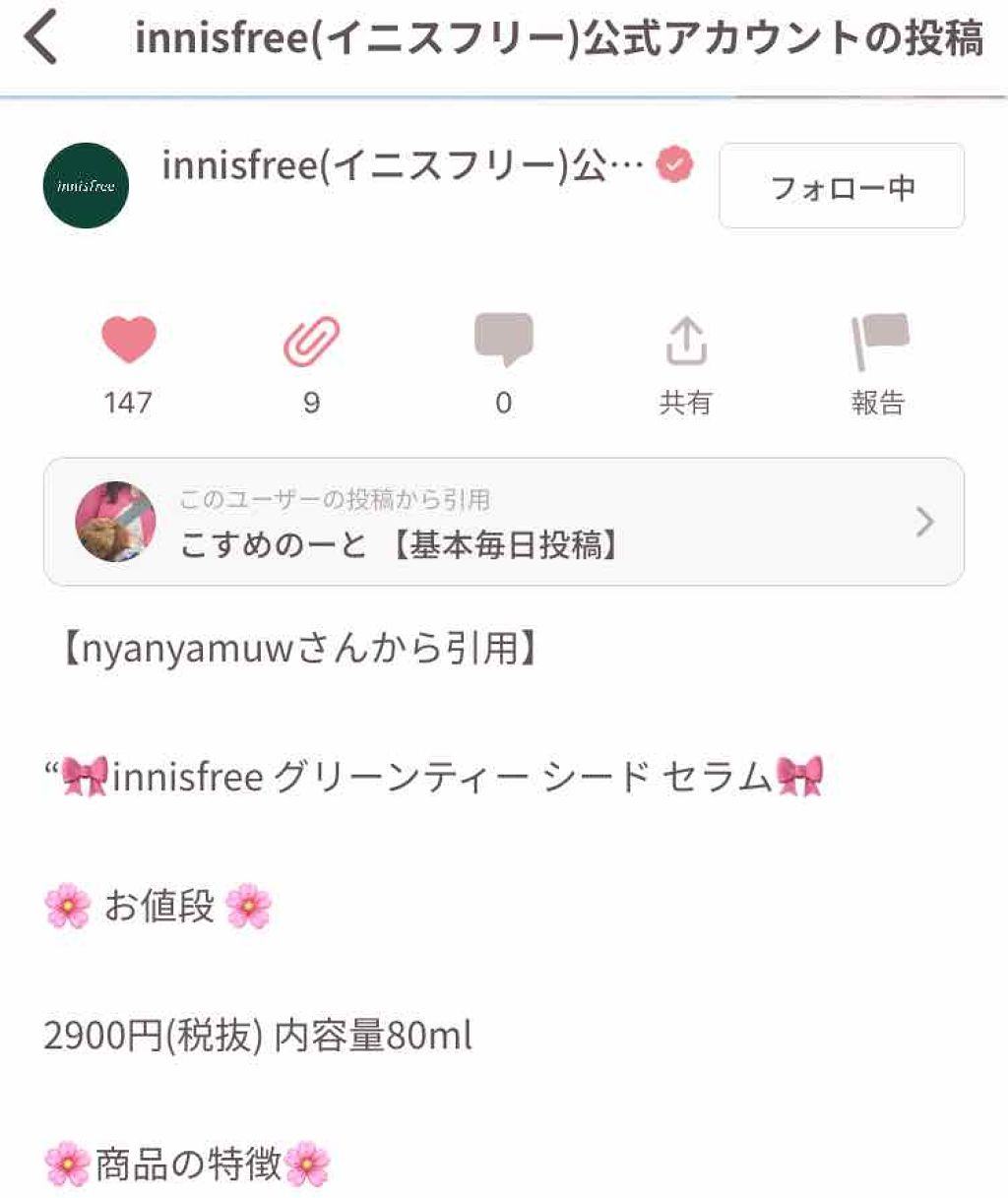Like this post with the heart icon

click(x=129, y=341)
